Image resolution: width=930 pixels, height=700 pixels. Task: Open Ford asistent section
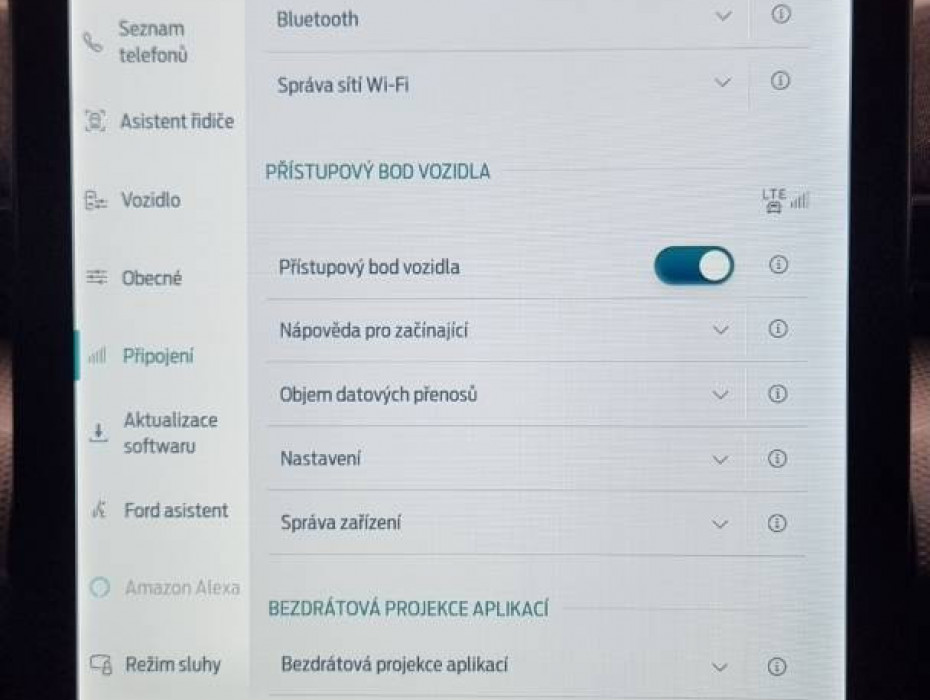(x=175, y=510)
